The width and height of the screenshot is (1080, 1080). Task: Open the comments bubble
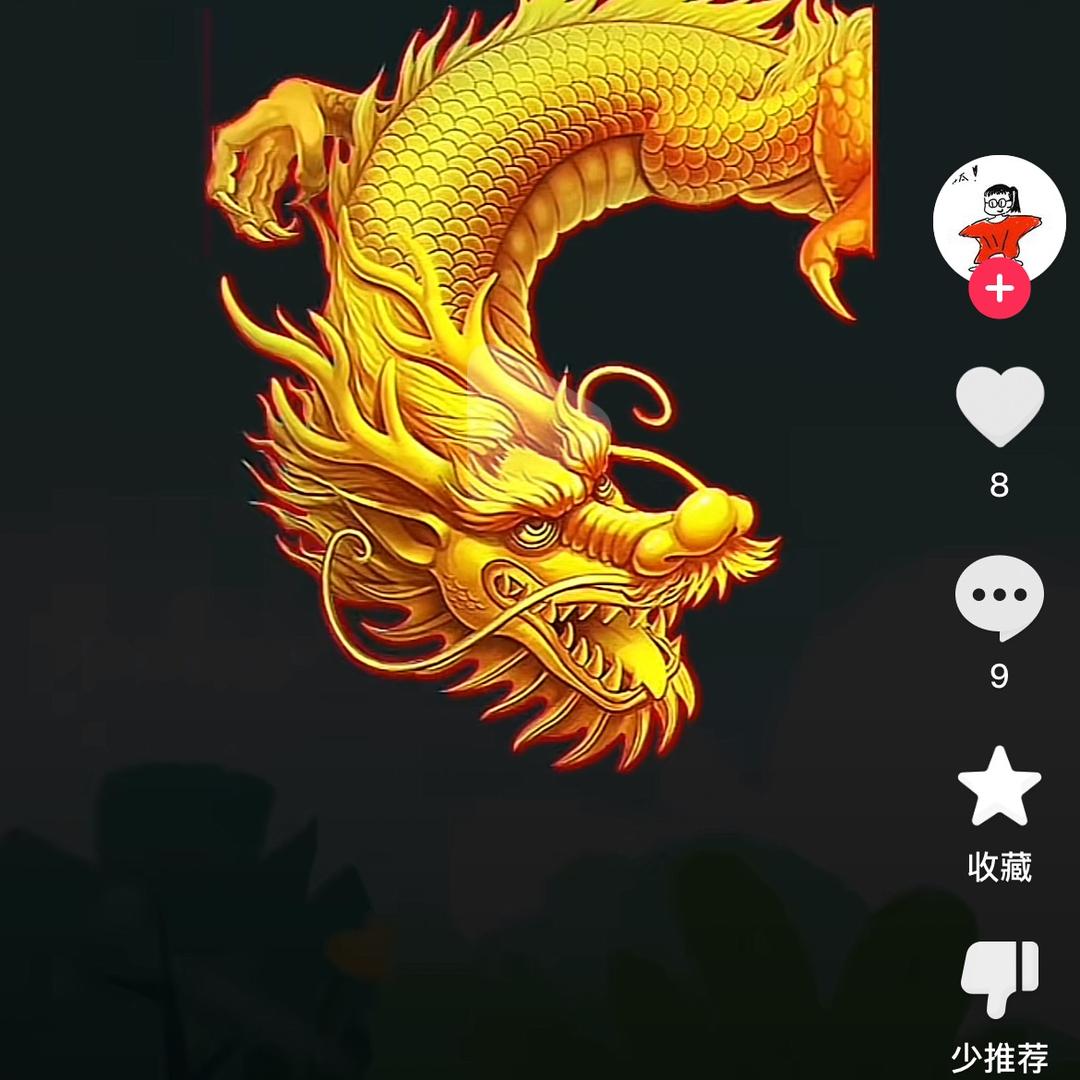(x=999, y=597)
